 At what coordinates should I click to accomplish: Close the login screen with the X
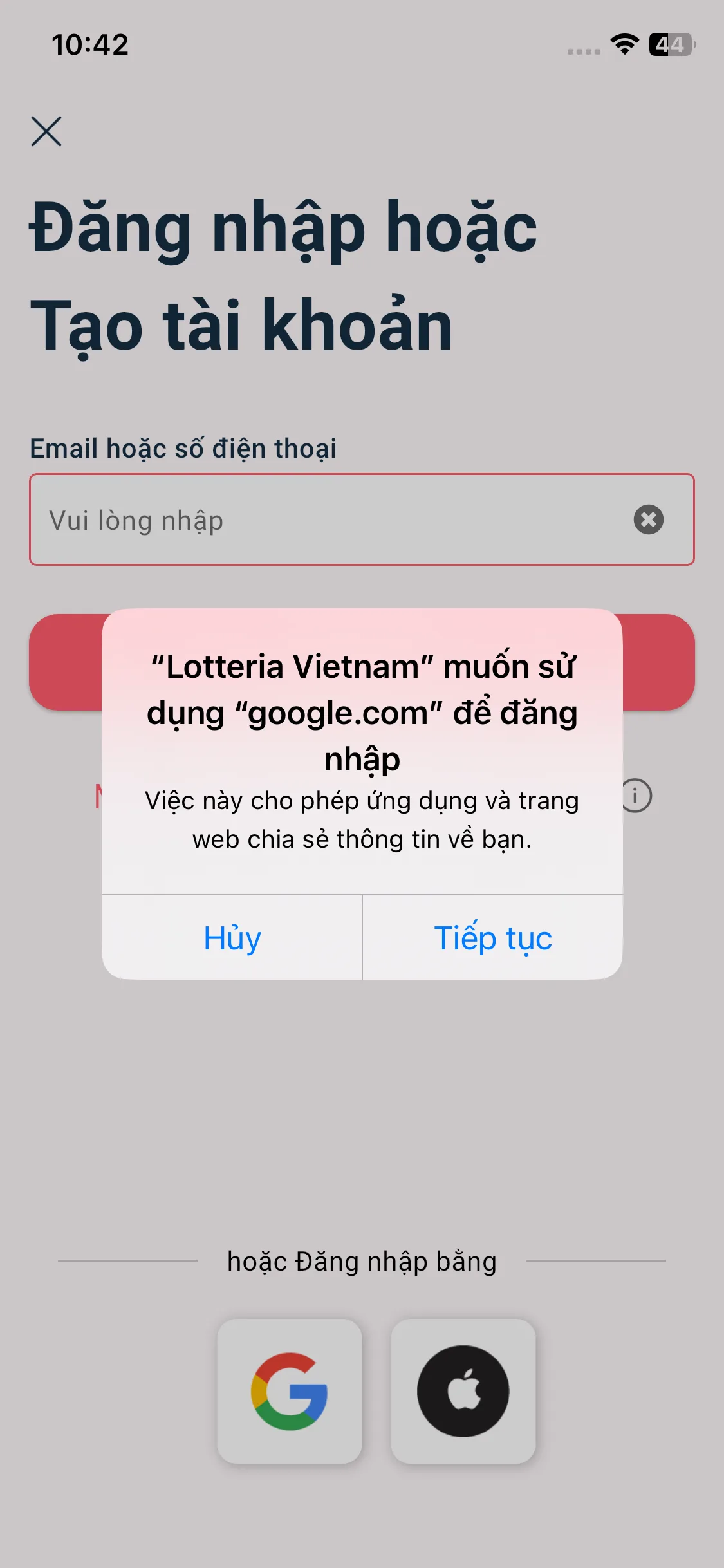(x=46, y=131)
